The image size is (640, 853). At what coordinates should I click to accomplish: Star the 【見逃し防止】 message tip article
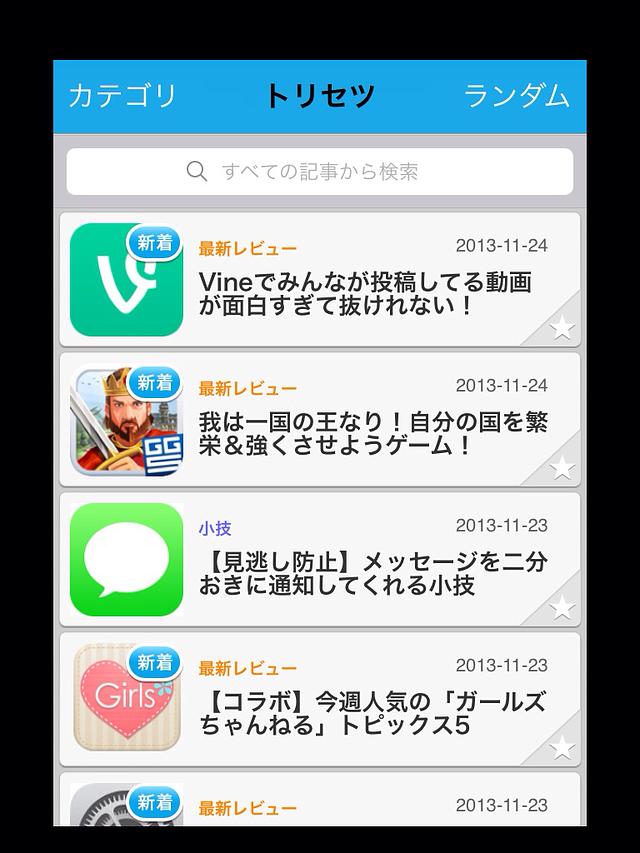pyautogui.click(x=562, y=607)
